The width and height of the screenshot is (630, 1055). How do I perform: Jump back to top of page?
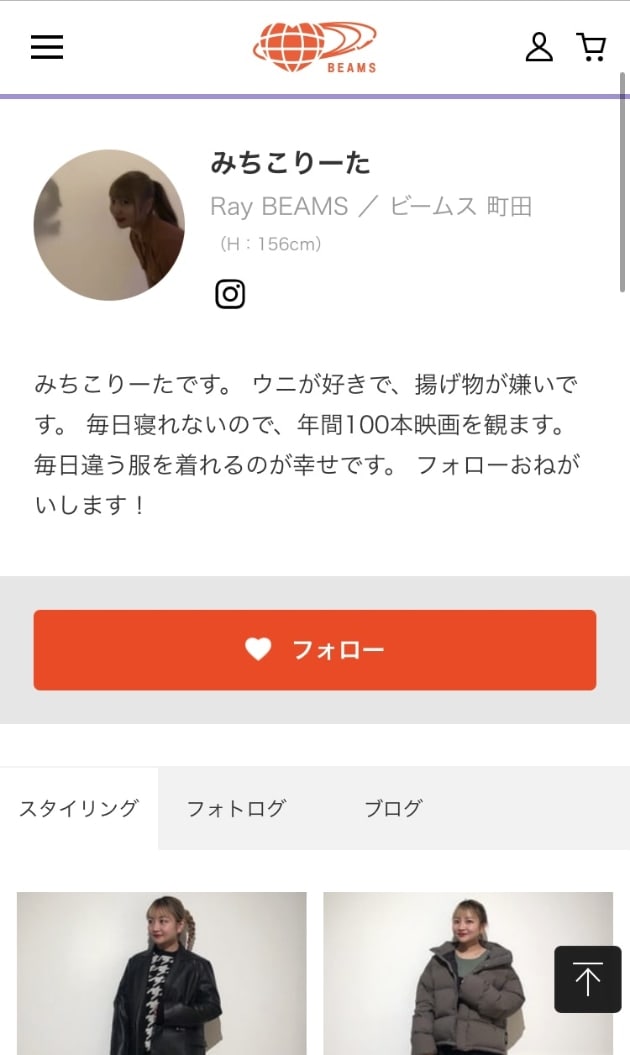coord(588,979)
